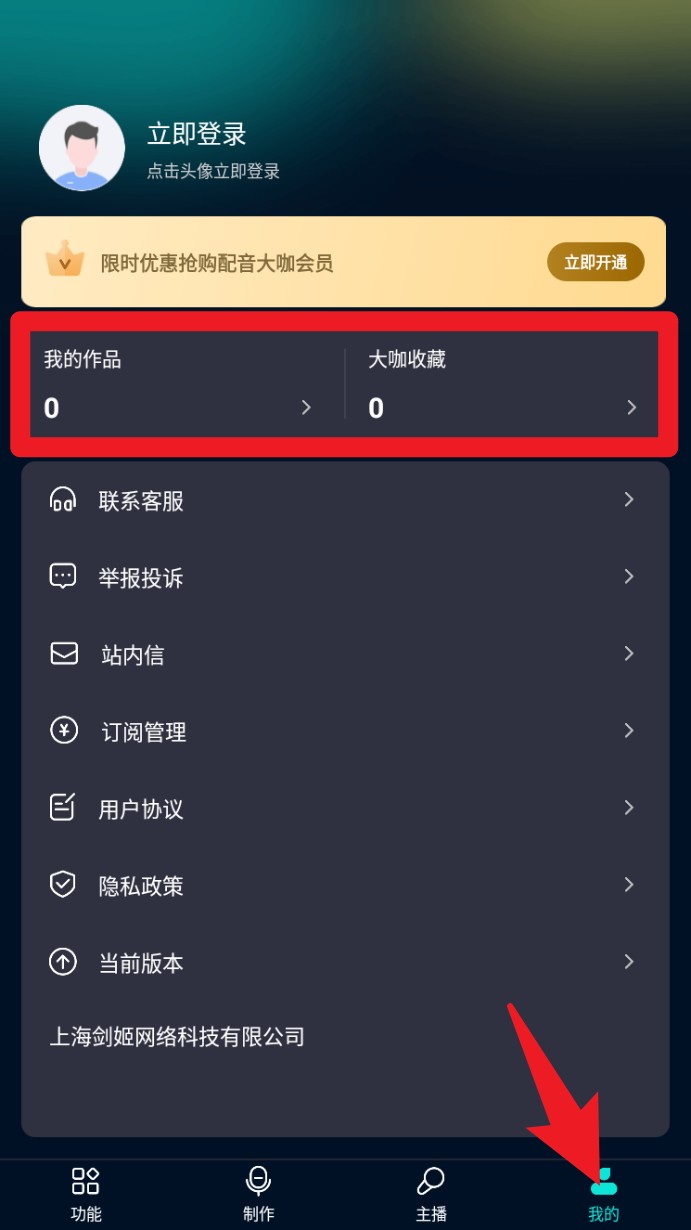Open 大咖收藏 favorites

coord(502,385)
